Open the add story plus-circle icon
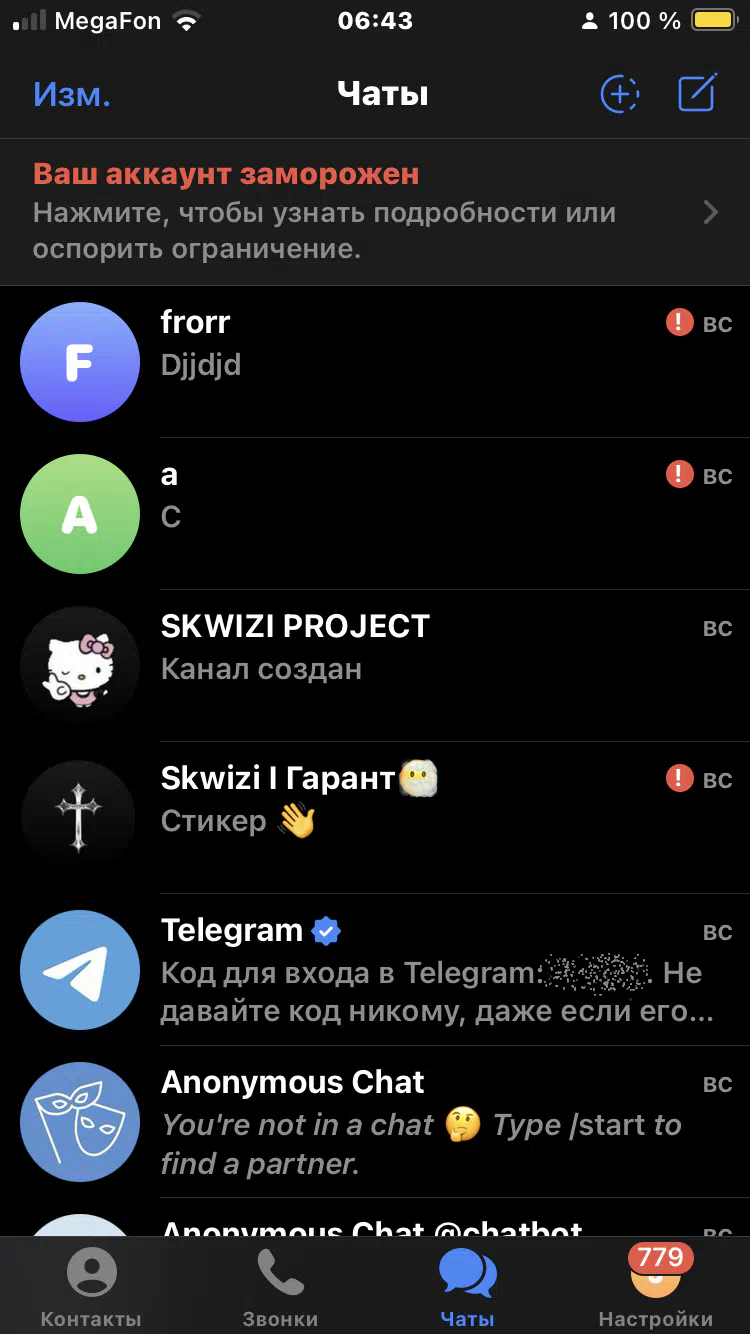 coord(620,94)
